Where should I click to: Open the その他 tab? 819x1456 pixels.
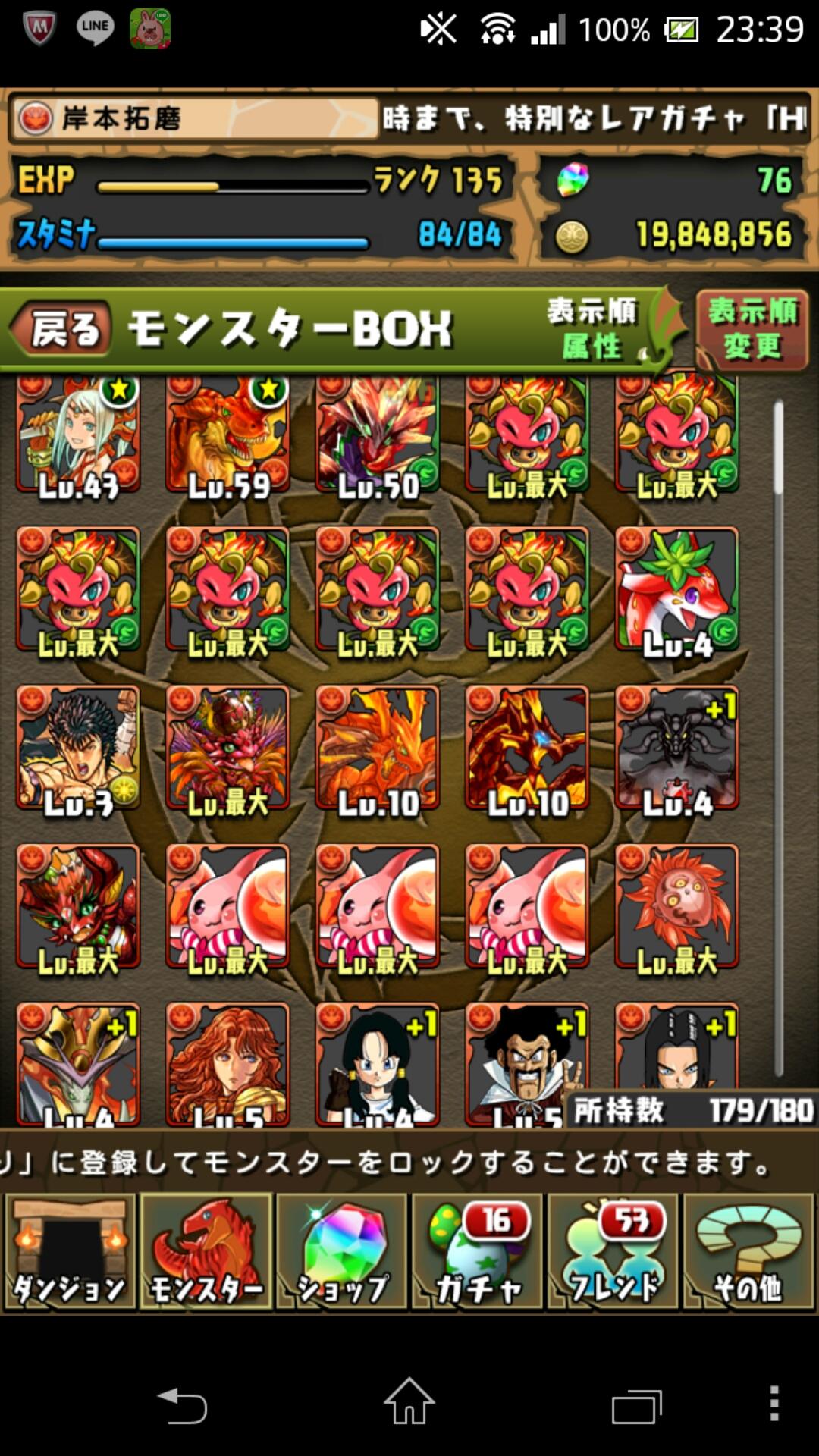(749, 1253)
